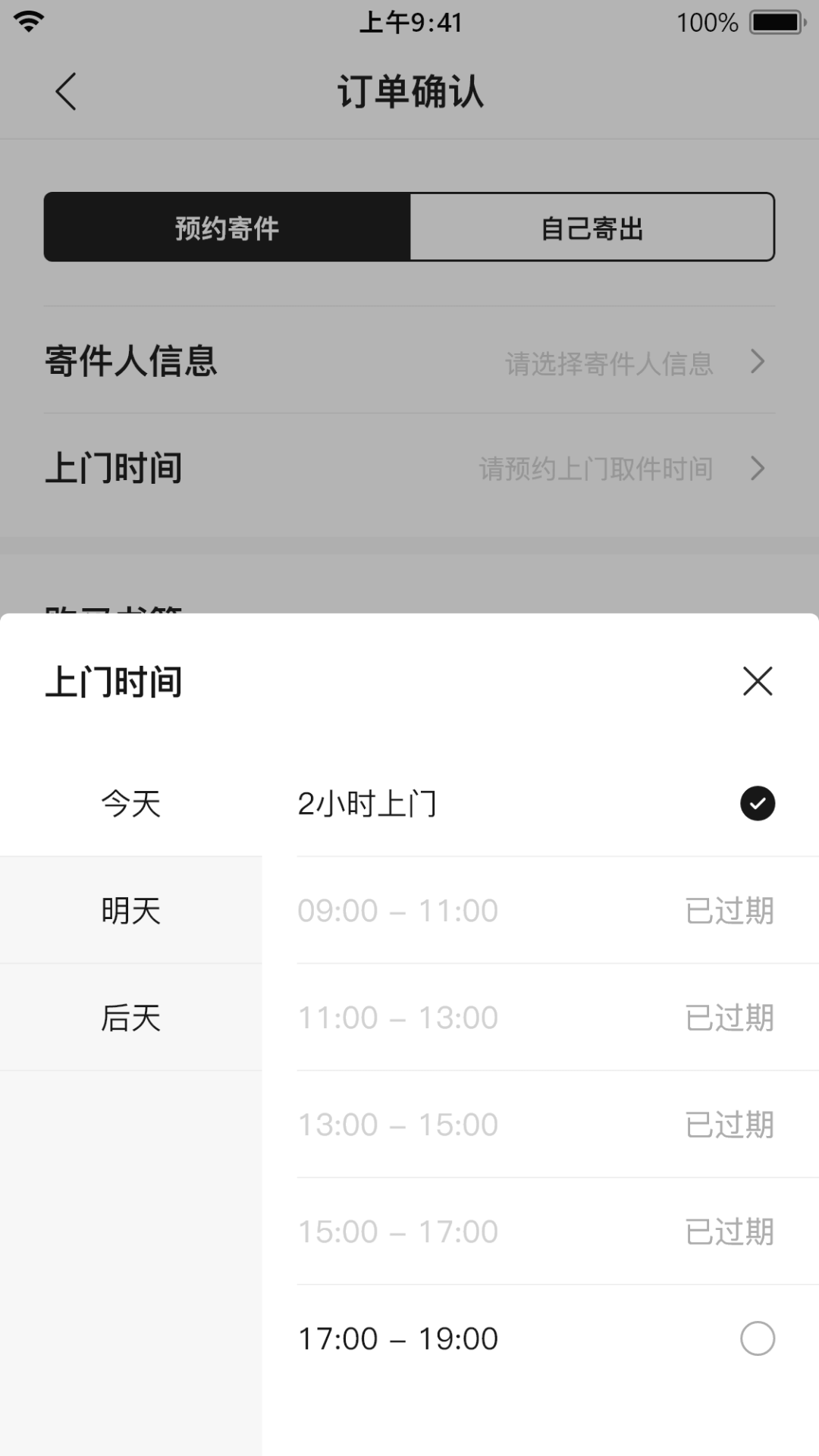Select 后天 in the day list
The width and height of the screenshot is (819, 1456).
click(x=130, y=1018)
